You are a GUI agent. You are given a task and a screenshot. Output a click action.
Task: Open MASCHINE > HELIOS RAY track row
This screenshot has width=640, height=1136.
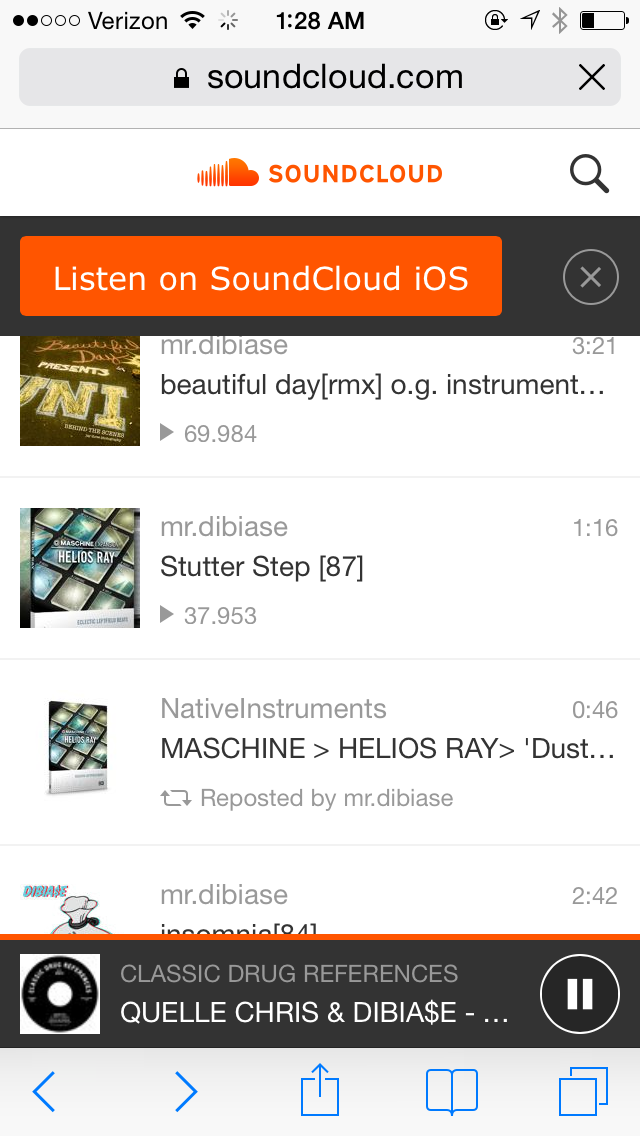coord(320,752)
